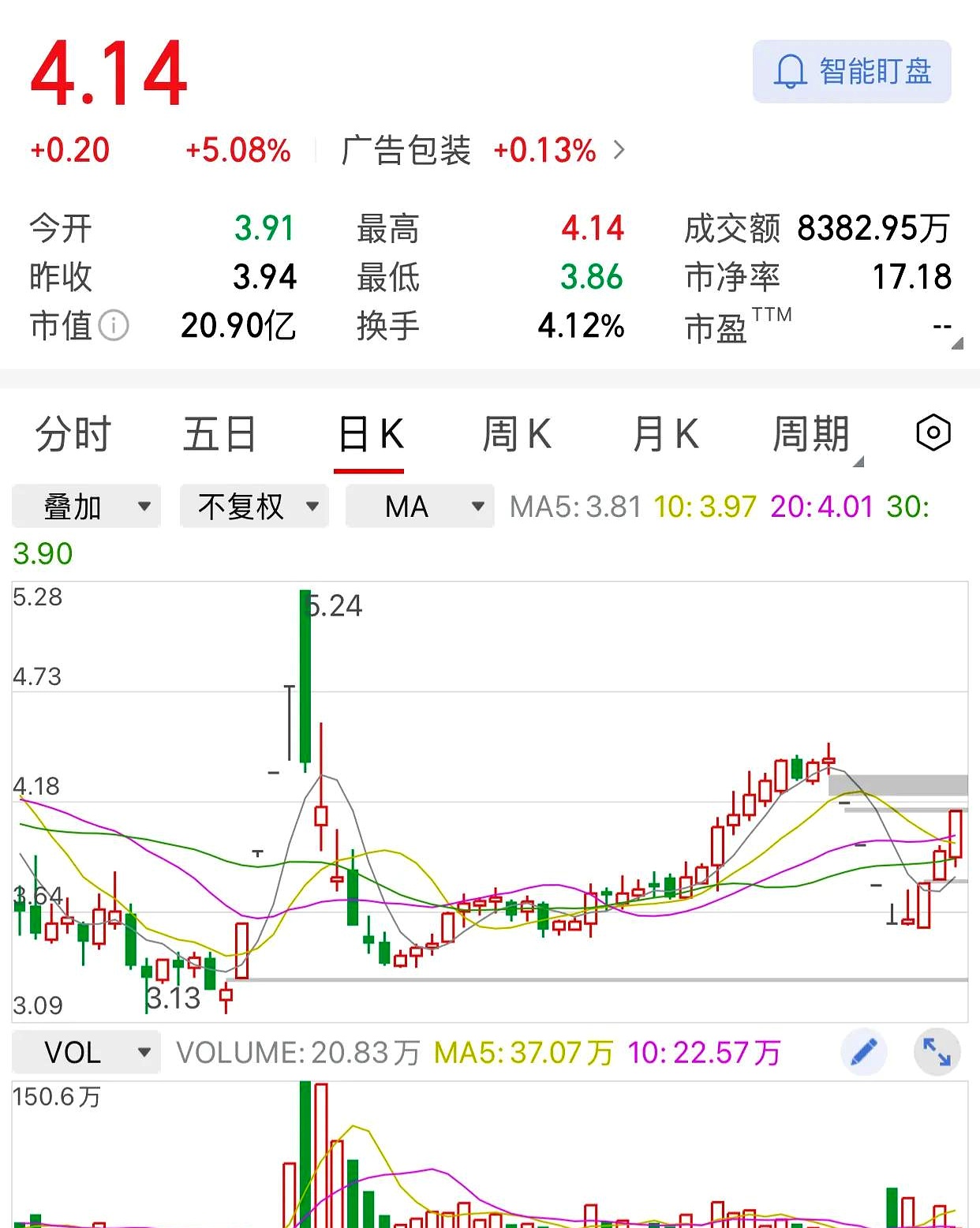This screenshot has height=1228, width=980.
Task: Switch to the 月K monthly tab
Action: (667, 432)
